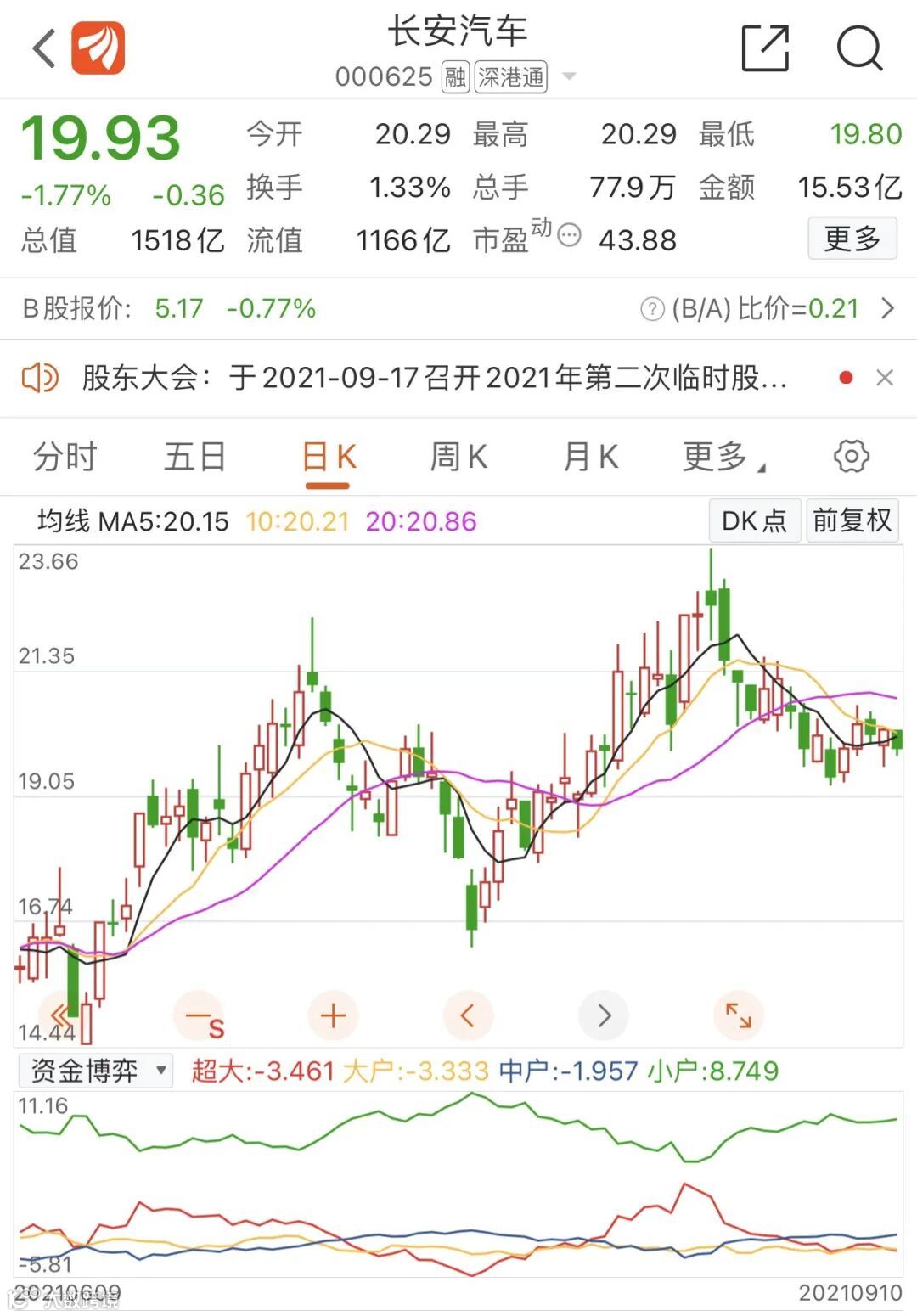Open chart settings gear
917x1316 pixels.
coord(852,457)
